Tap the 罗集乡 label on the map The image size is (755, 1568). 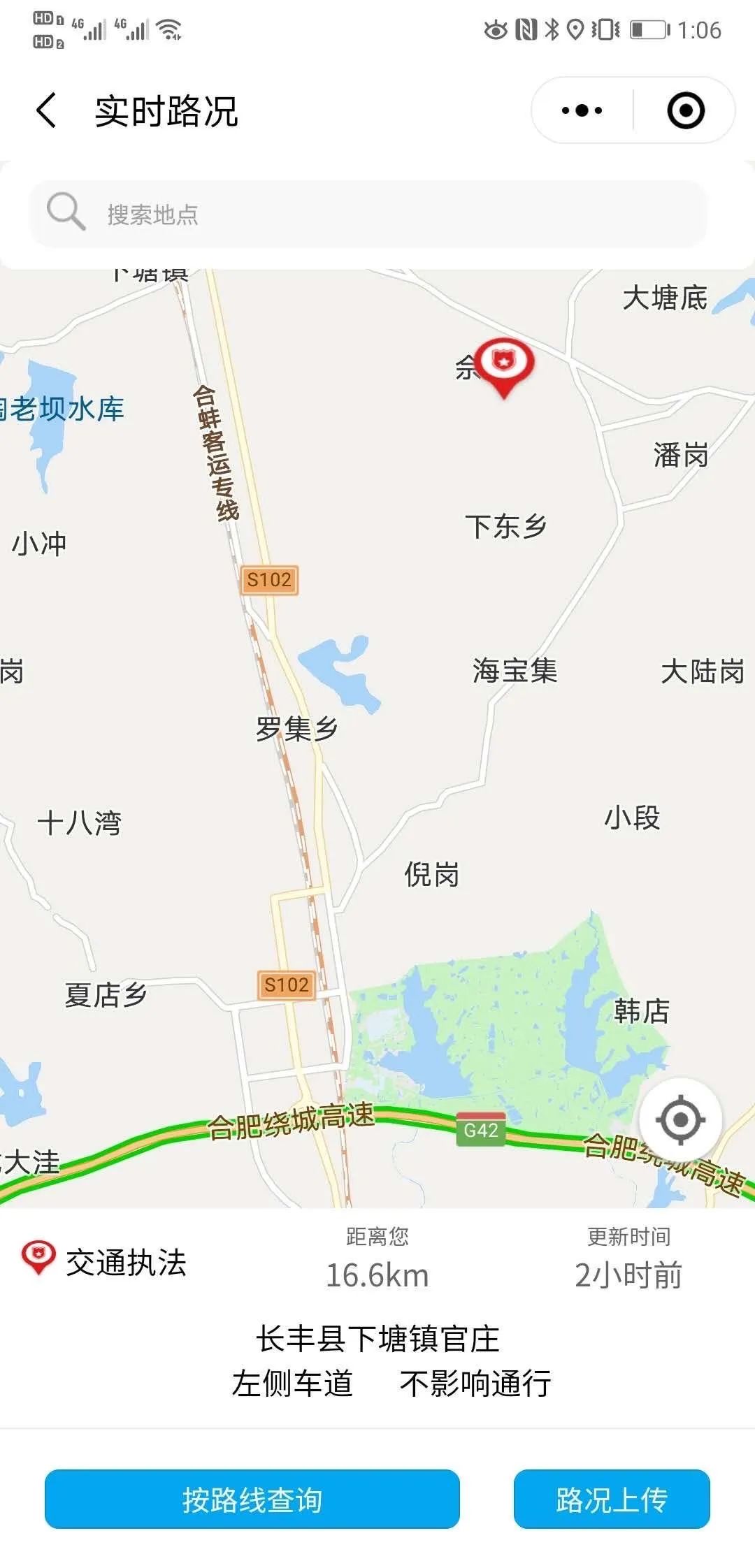[296, 729]
